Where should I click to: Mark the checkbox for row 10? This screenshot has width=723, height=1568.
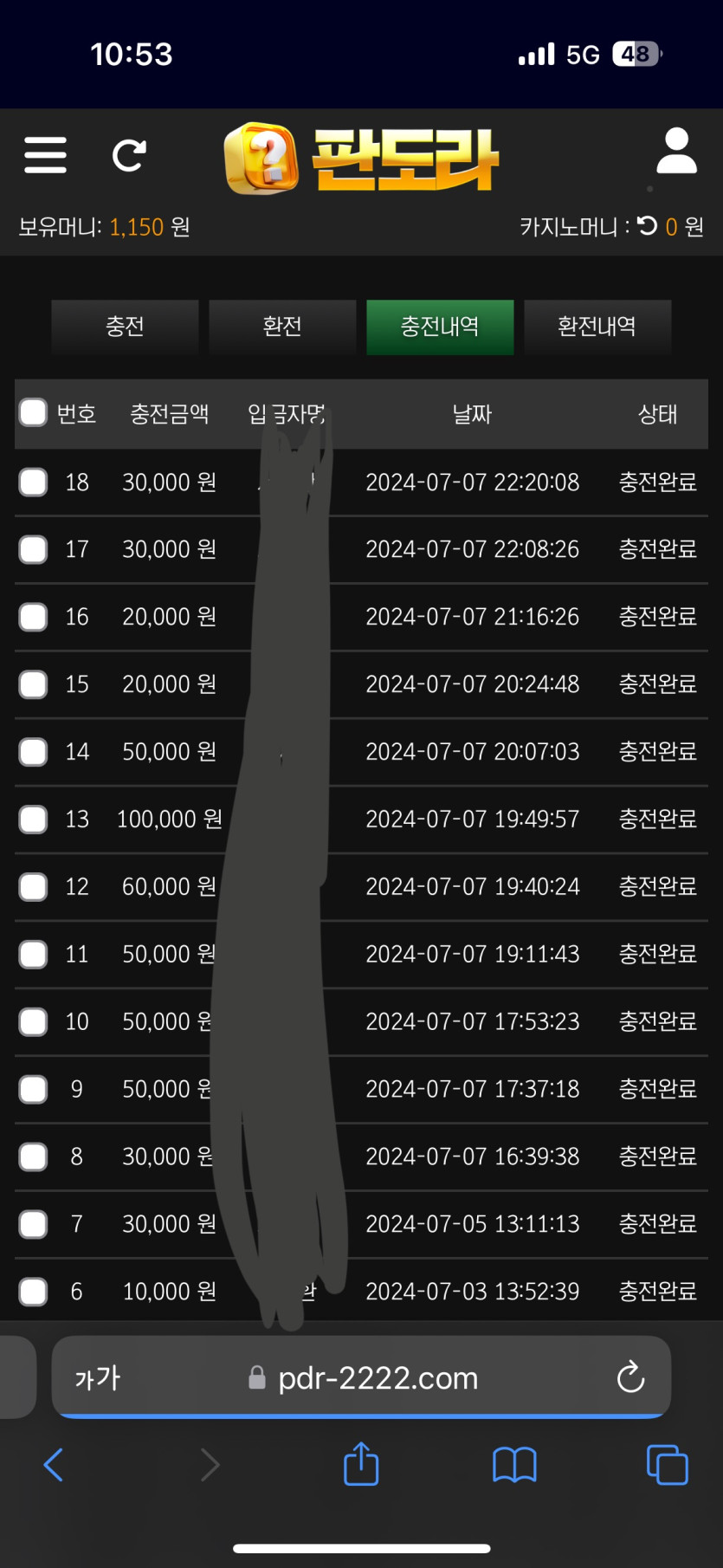coord(33,1021)
